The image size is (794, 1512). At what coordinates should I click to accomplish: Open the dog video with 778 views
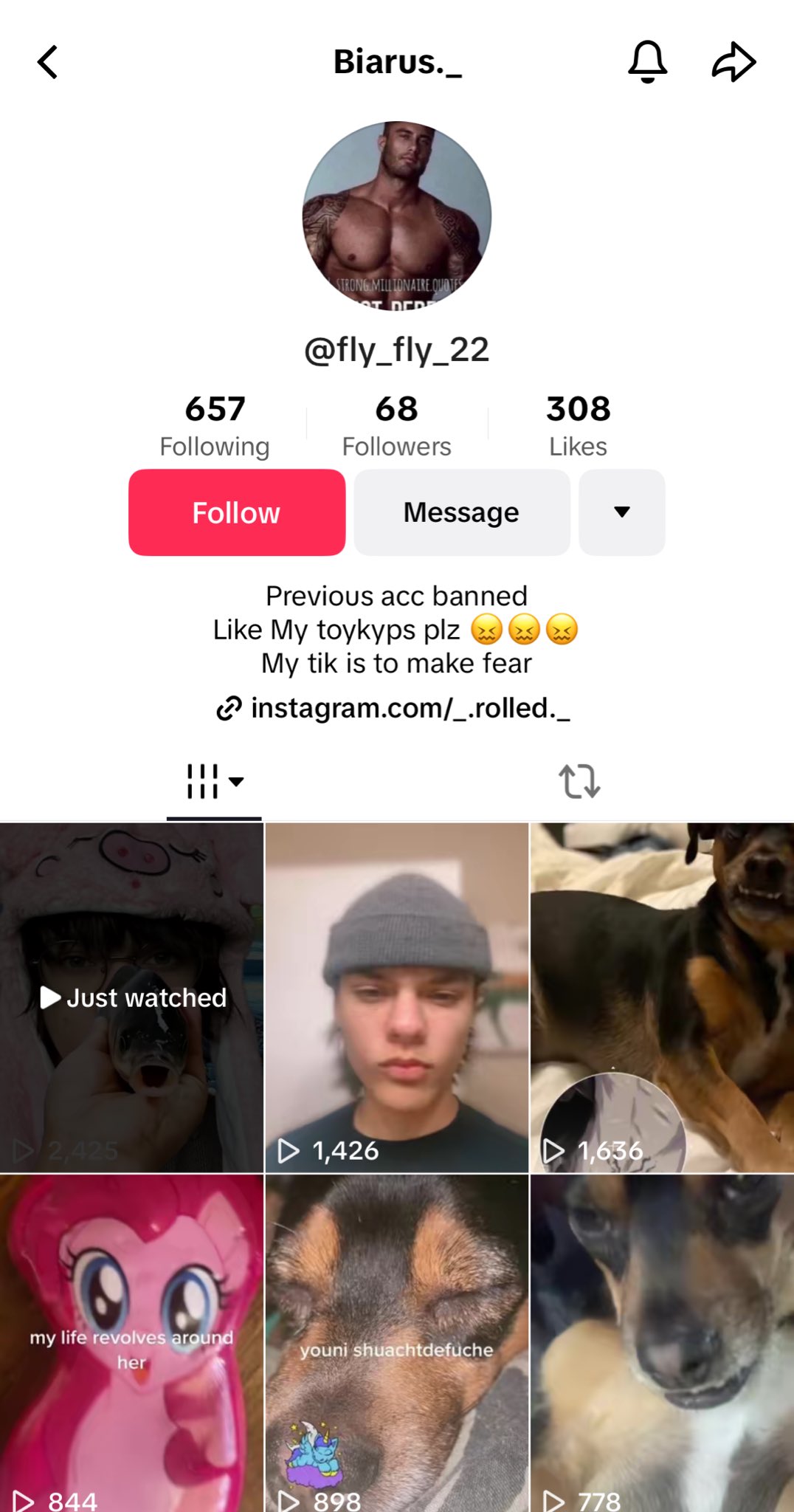point(662,1344)
